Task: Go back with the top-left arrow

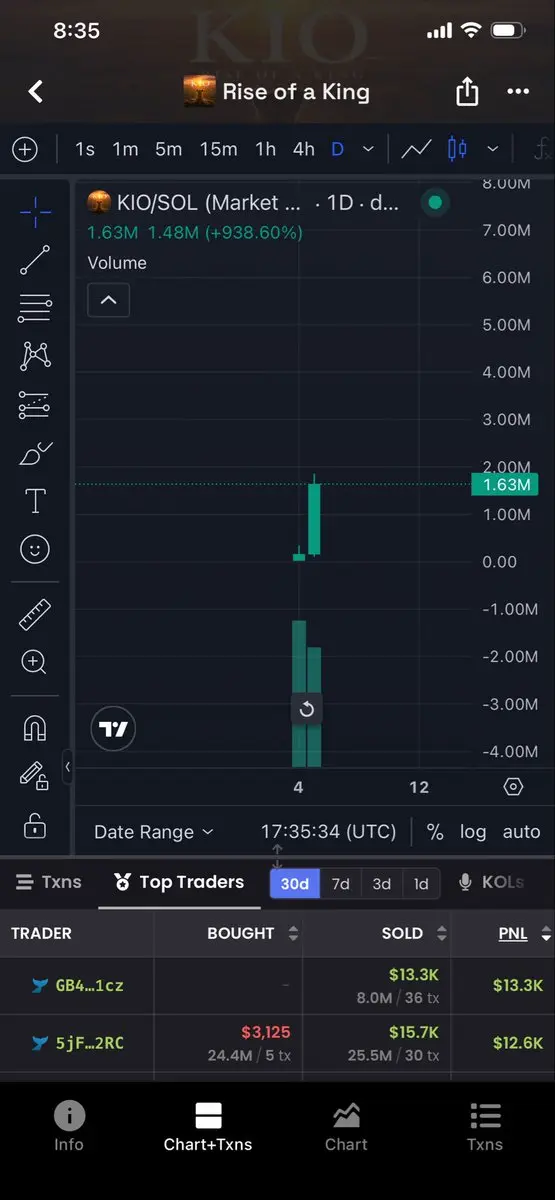Action: coord(35,92)
